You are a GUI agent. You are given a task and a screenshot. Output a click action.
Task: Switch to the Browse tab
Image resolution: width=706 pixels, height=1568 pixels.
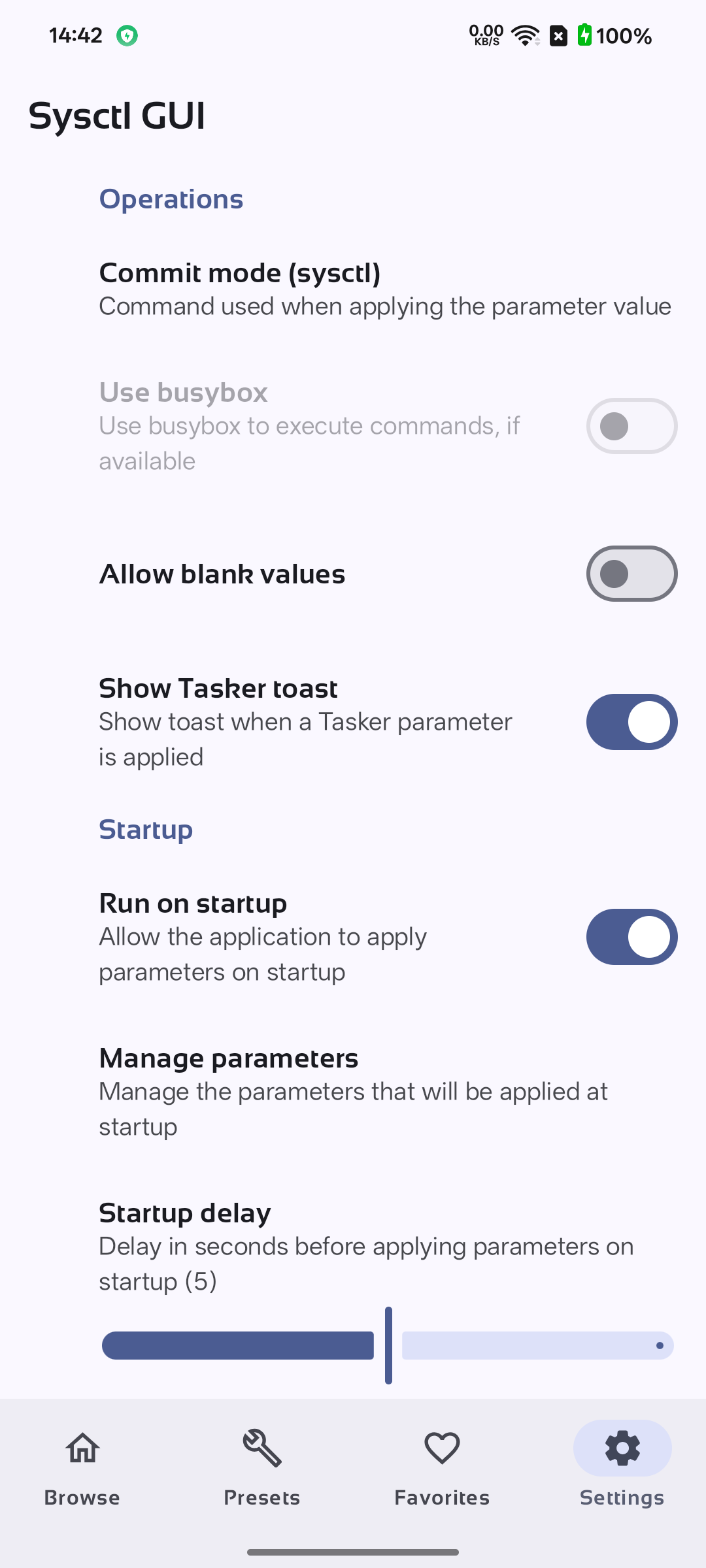pos(82,1467)
